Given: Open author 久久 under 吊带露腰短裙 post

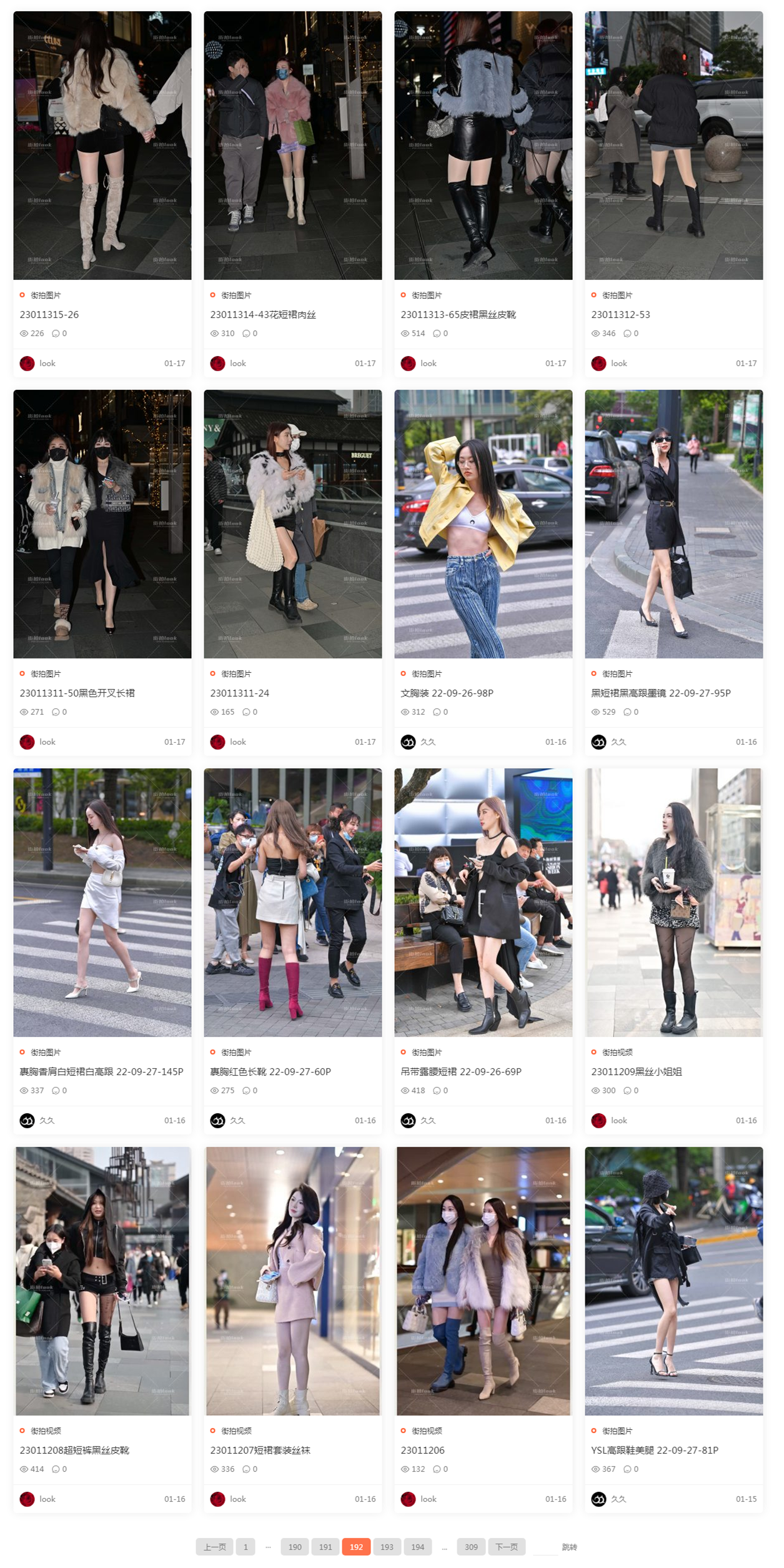Looking at the screenshot, I should click(427, 1121).
